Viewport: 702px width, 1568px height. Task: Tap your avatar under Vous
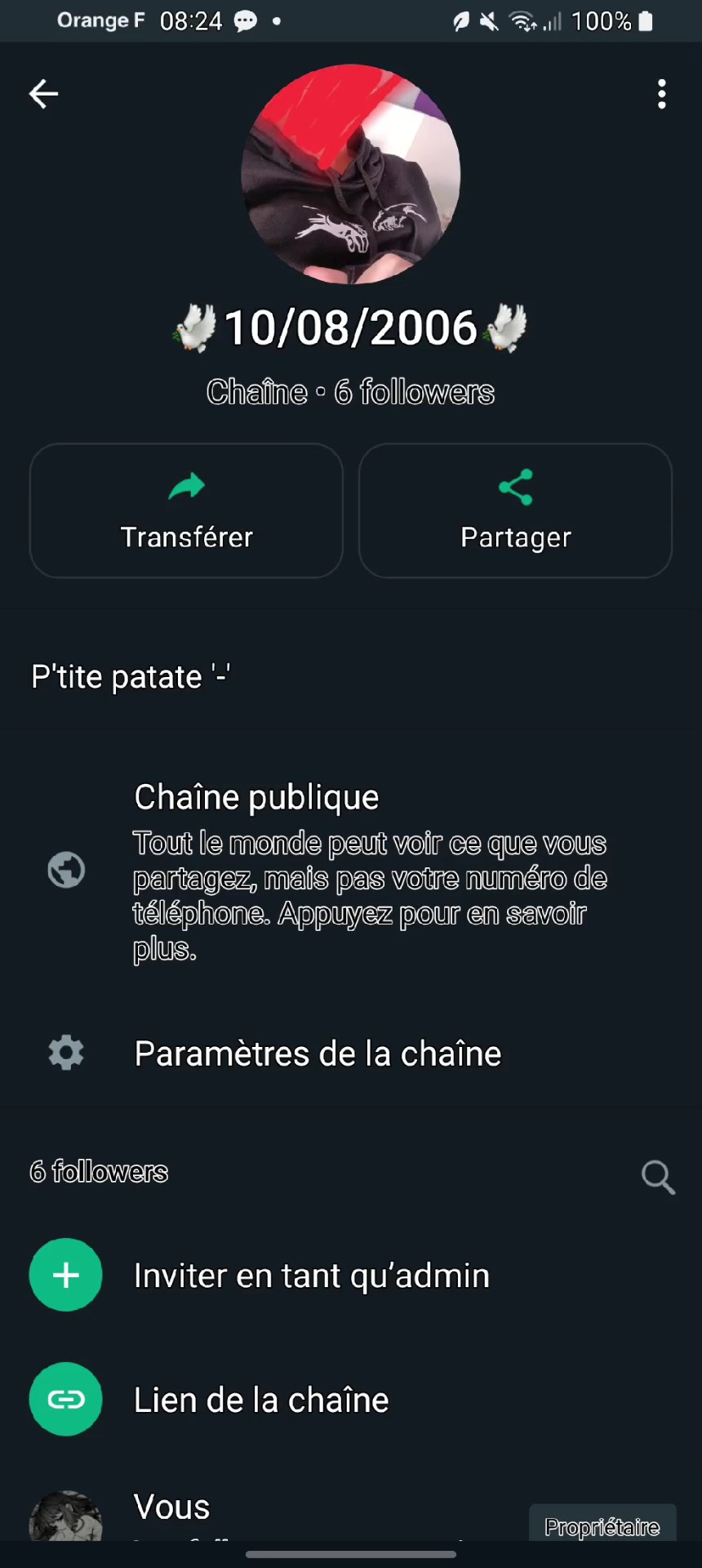(66, 1515)
